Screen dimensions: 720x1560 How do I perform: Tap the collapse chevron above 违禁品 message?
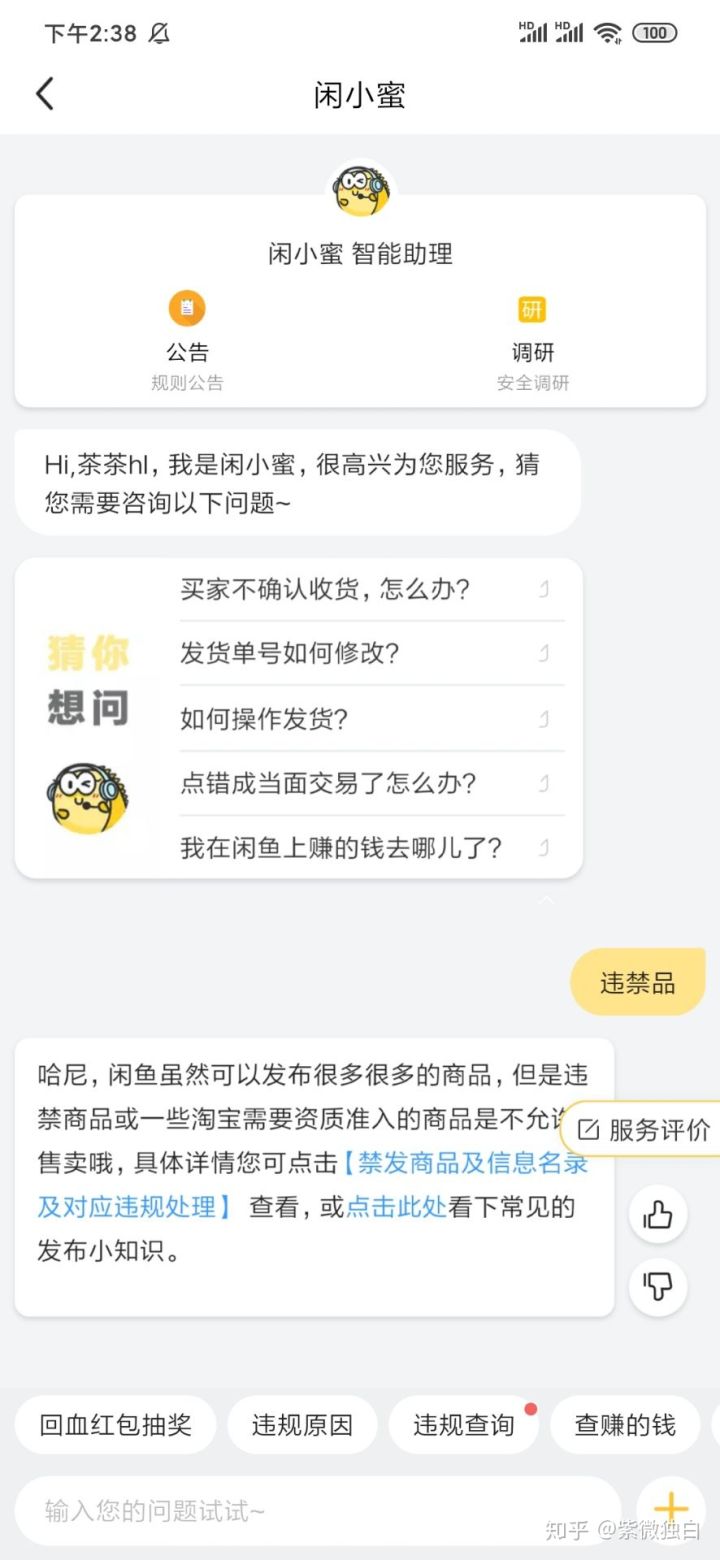coord(548,900)
